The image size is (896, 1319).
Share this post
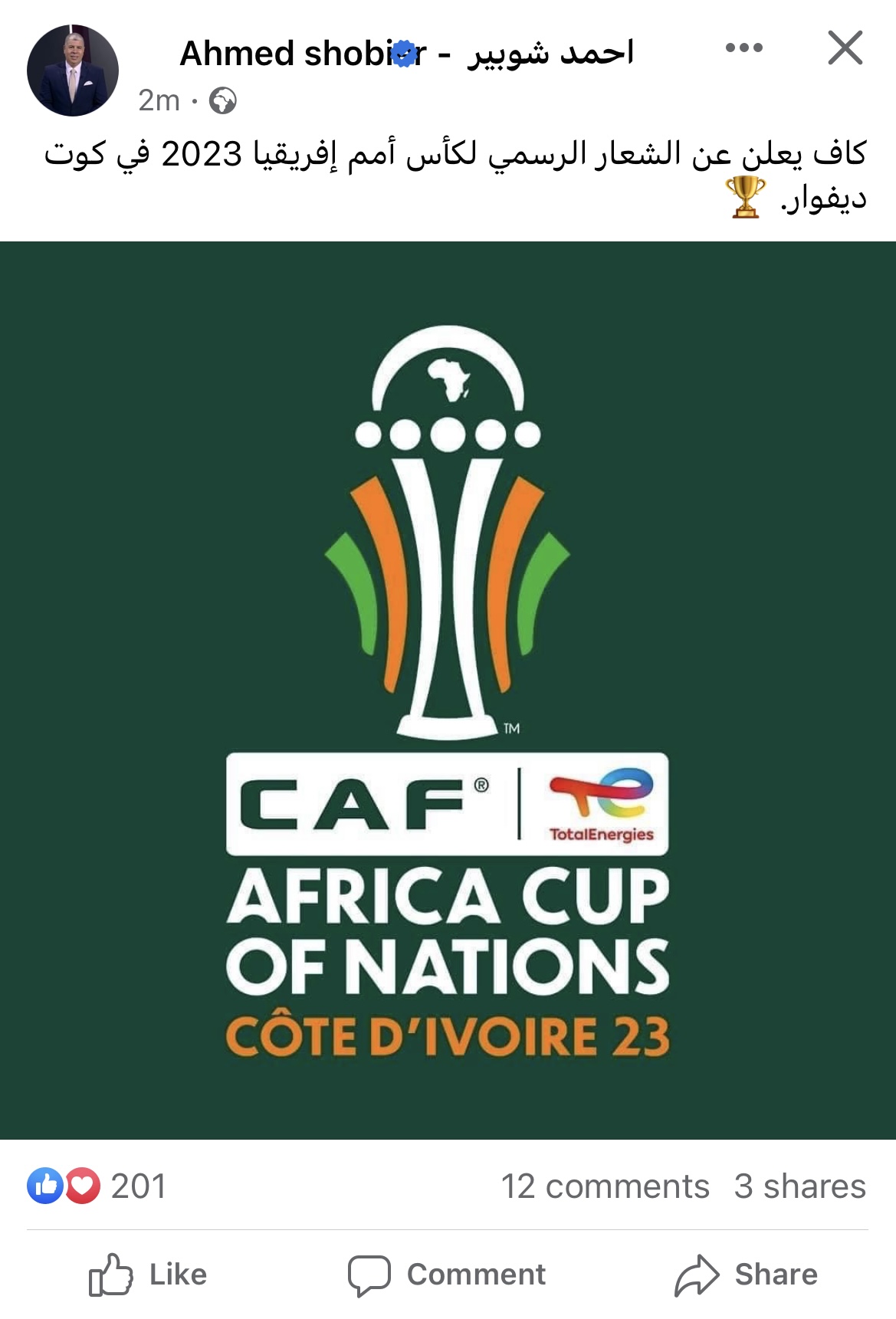(x=746, y=1275)
